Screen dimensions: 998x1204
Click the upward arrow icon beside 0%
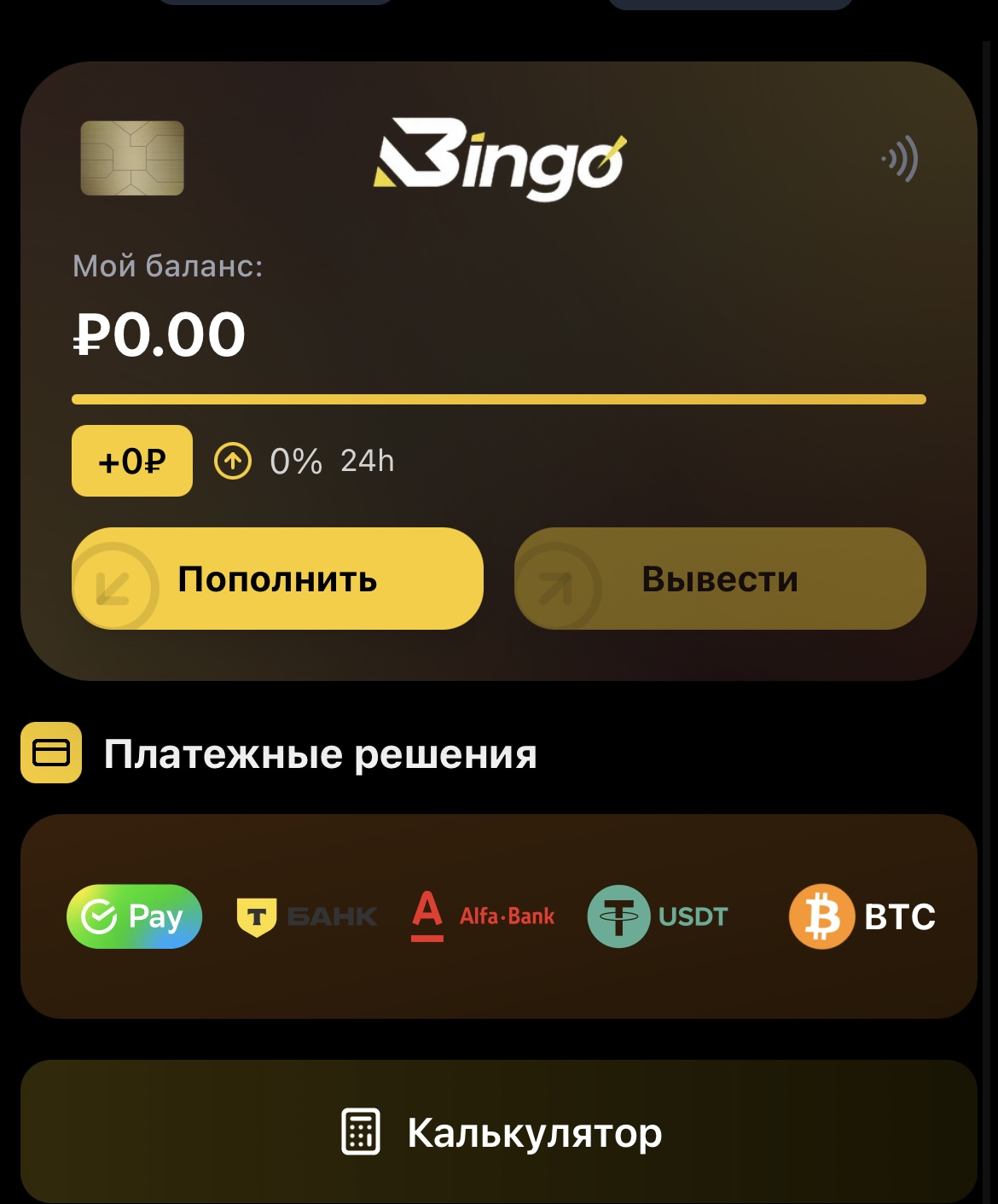(232, 462)
